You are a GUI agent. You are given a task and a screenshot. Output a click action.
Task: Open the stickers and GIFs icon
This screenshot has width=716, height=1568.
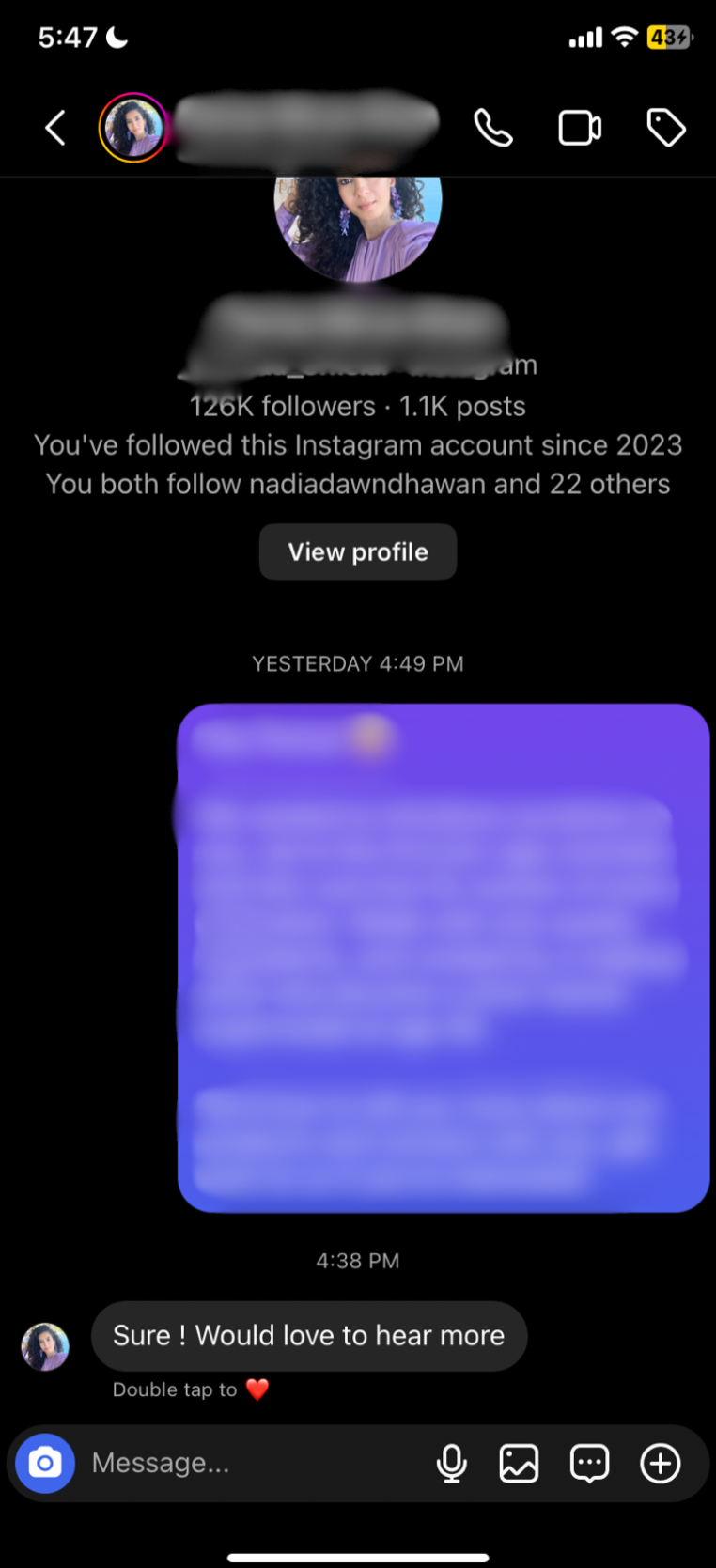tap(589, 1463)
